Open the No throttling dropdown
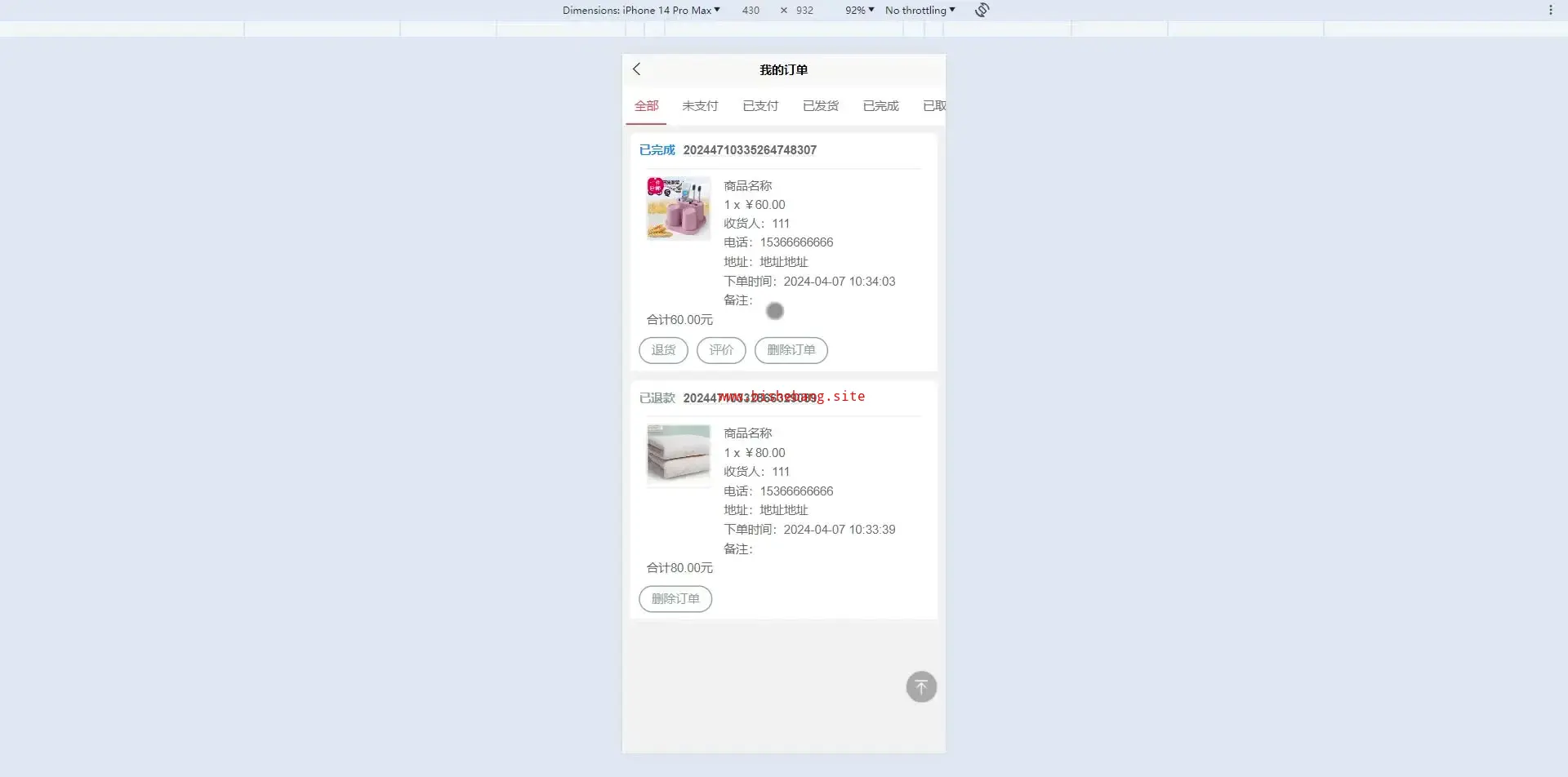The width and height of the screenshot is (1568, 777). tap(920, 10)
